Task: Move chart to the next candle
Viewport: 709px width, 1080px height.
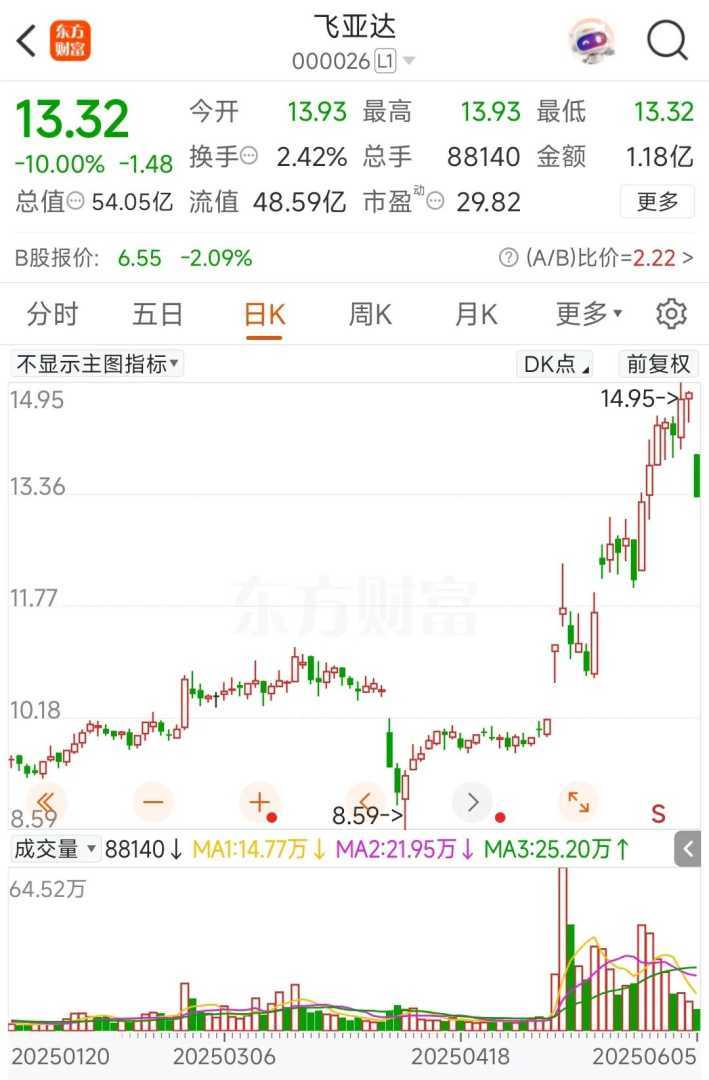Action: (473, 801)
